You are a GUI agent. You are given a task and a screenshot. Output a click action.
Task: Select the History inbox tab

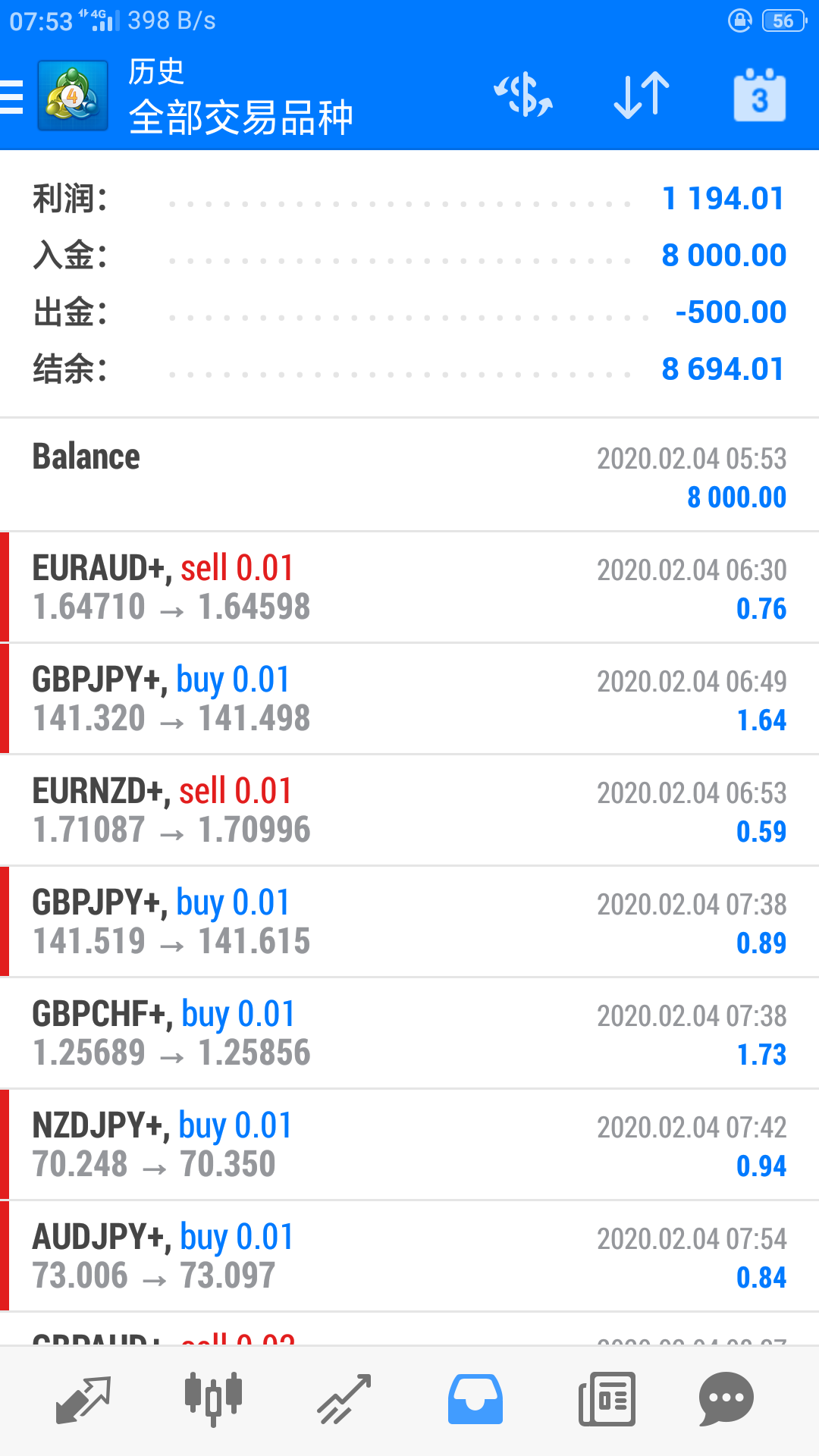point(475,1400)
